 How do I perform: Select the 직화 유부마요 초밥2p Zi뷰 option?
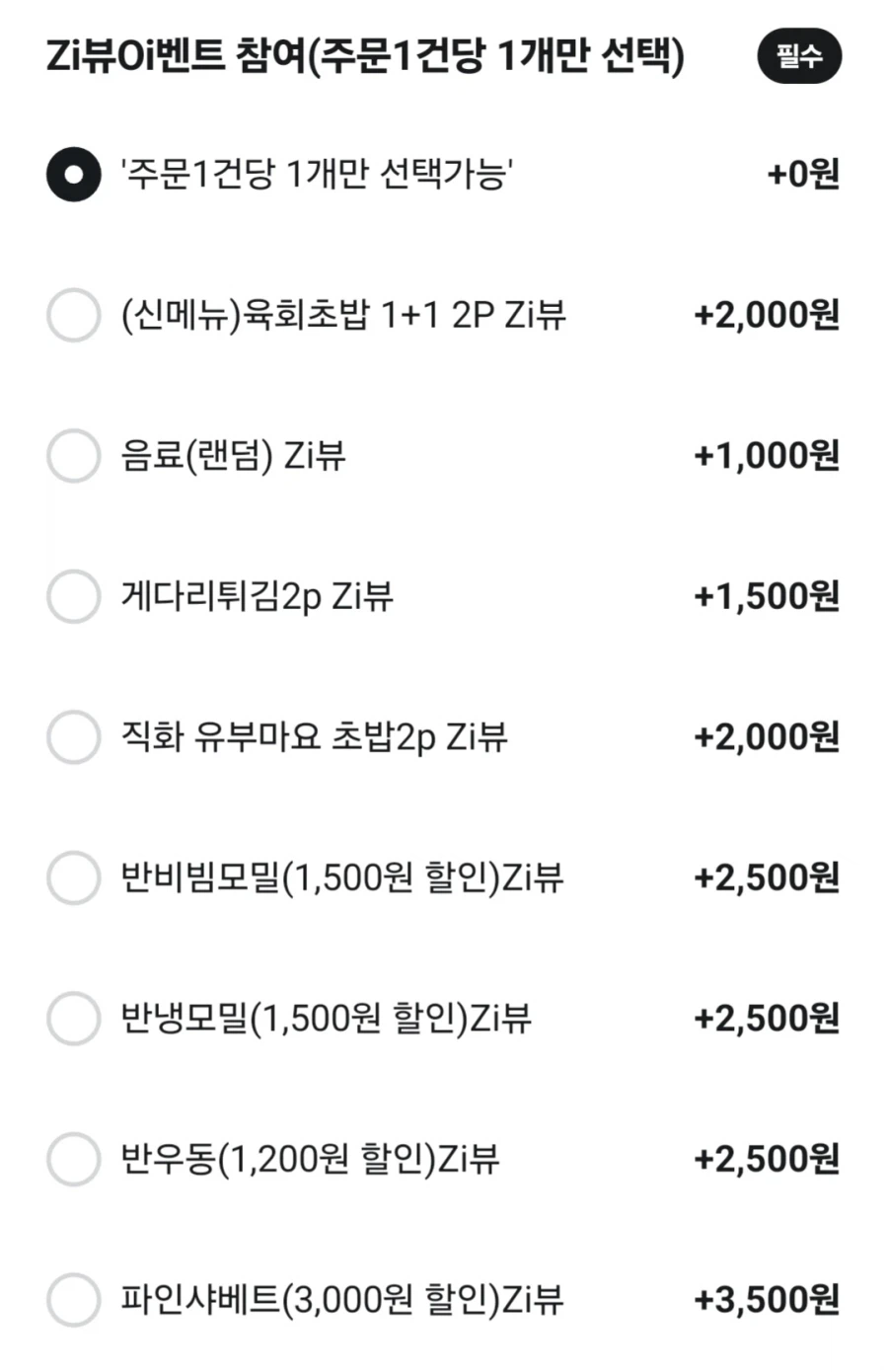[72, 737]
